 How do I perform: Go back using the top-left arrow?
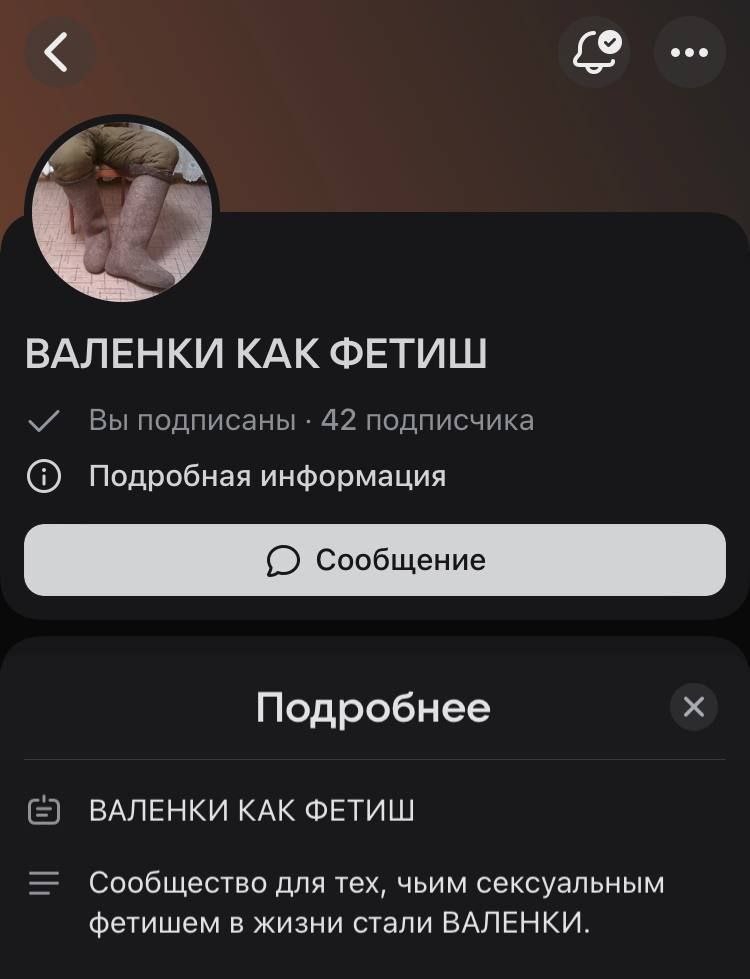coord(58,52)
